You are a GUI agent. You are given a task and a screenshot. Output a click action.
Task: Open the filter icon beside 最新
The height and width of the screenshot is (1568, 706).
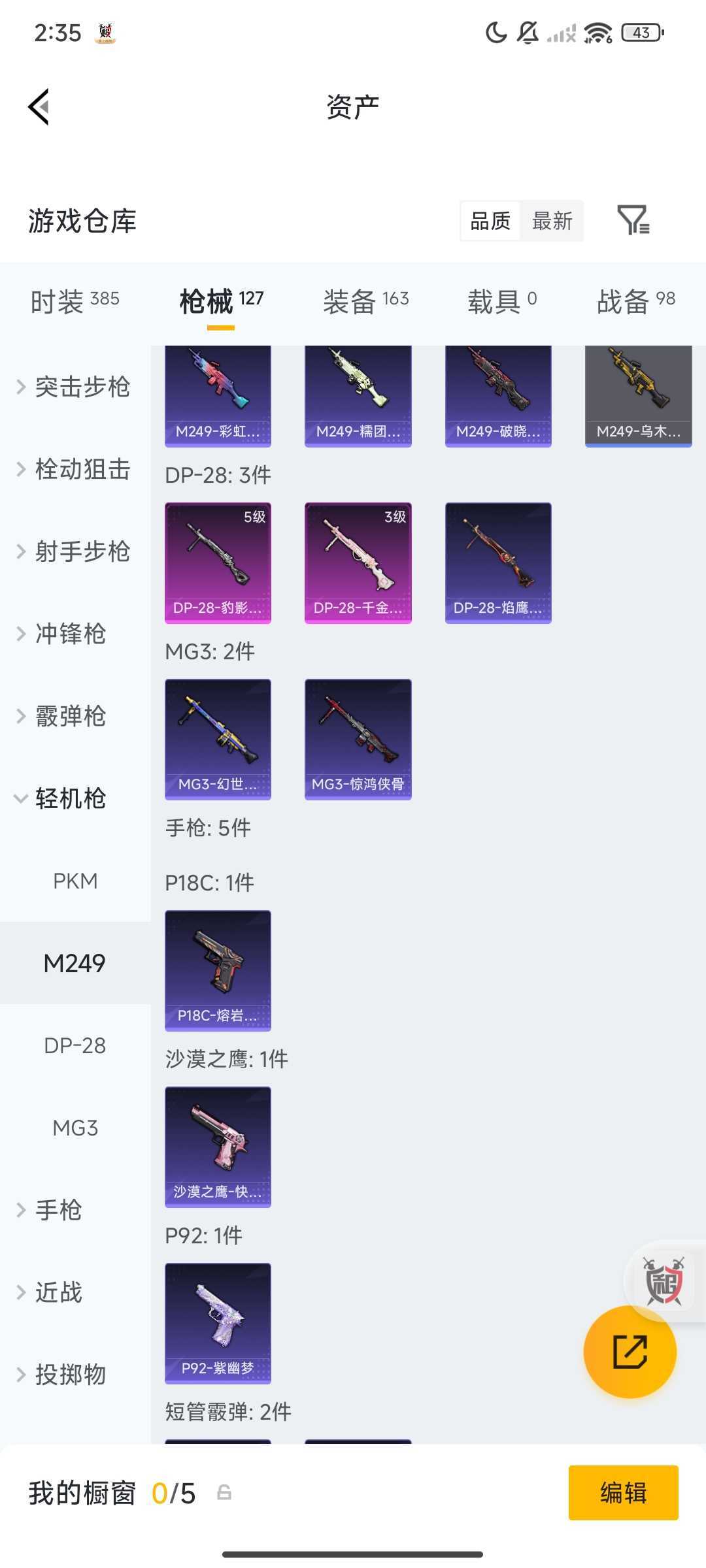633,220
